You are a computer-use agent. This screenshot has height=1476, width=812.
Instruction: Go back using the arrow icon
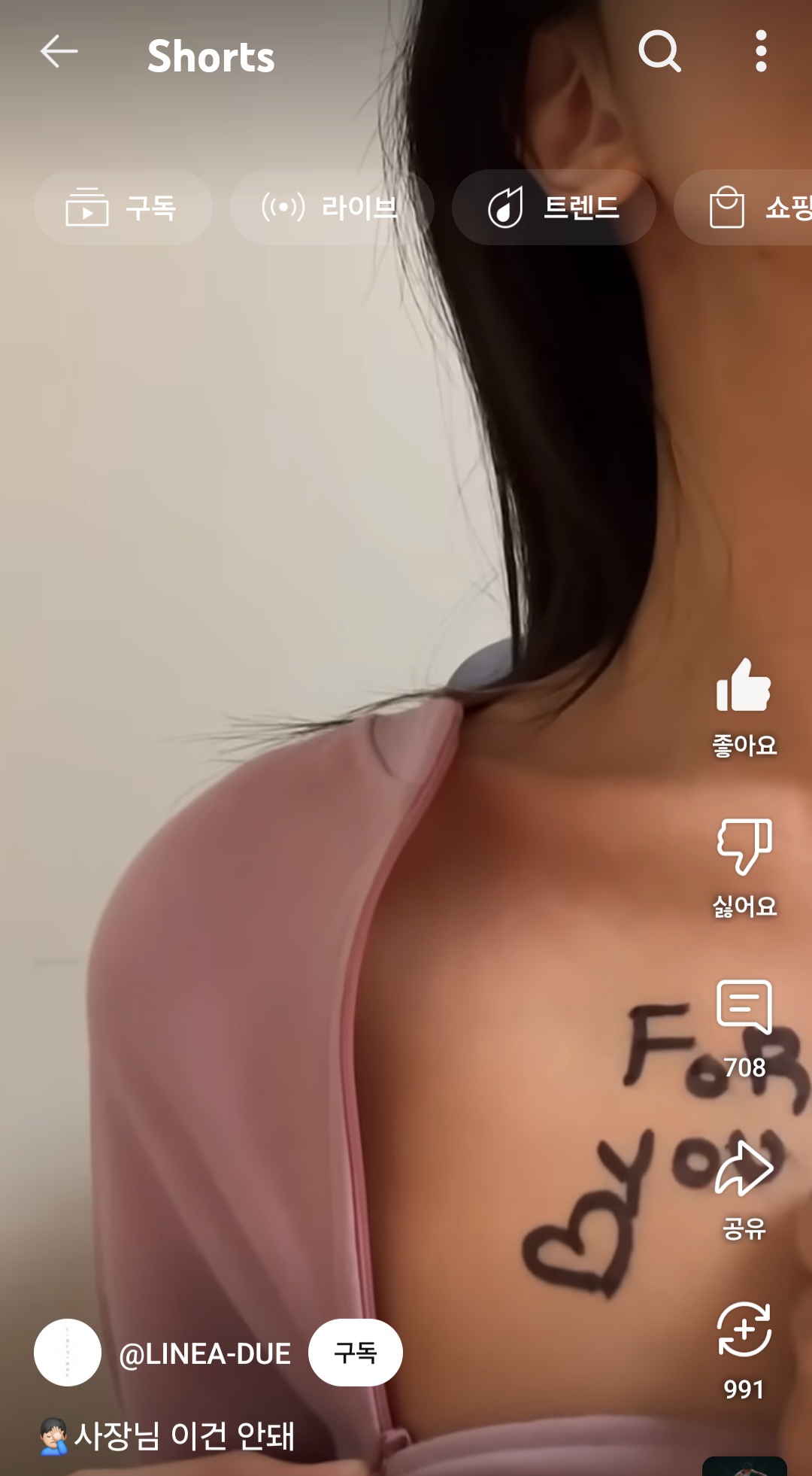[x=59, y=52]
